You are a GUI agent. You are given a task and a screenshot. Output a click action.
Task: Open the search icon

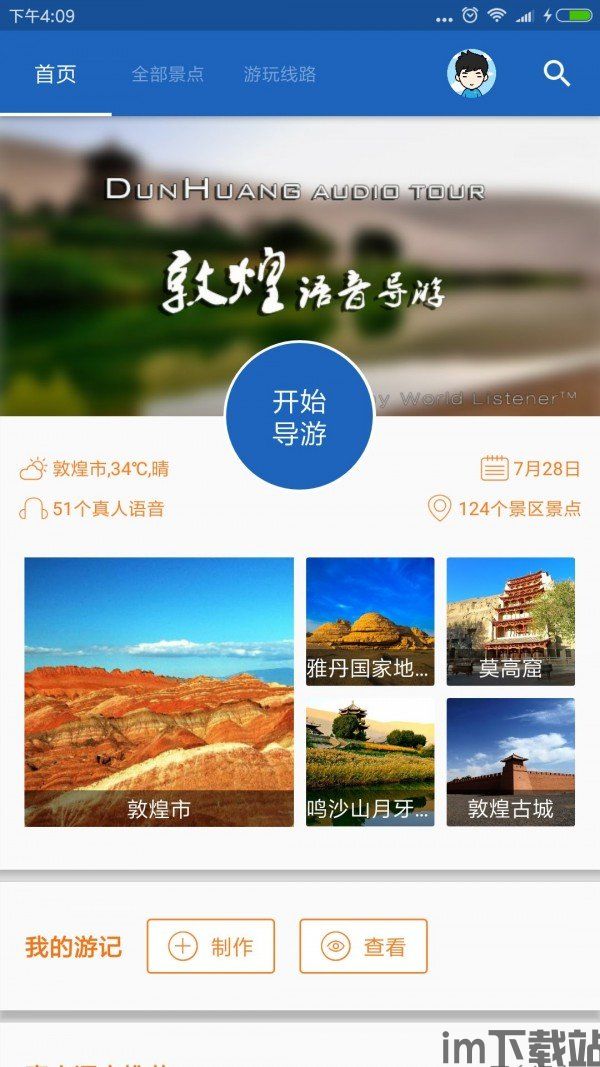coord(556,73)
